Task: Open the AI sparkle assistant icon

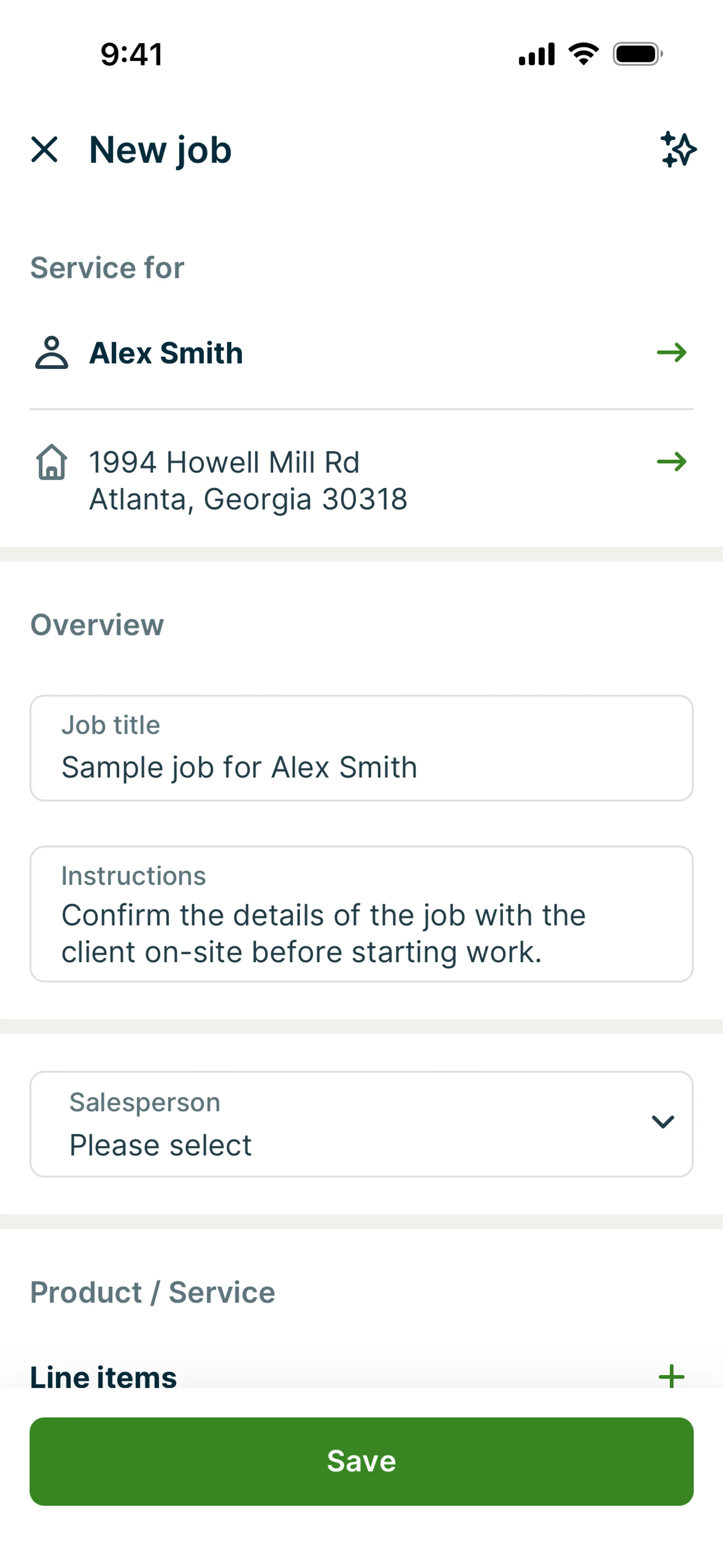Action: (678, 149)
